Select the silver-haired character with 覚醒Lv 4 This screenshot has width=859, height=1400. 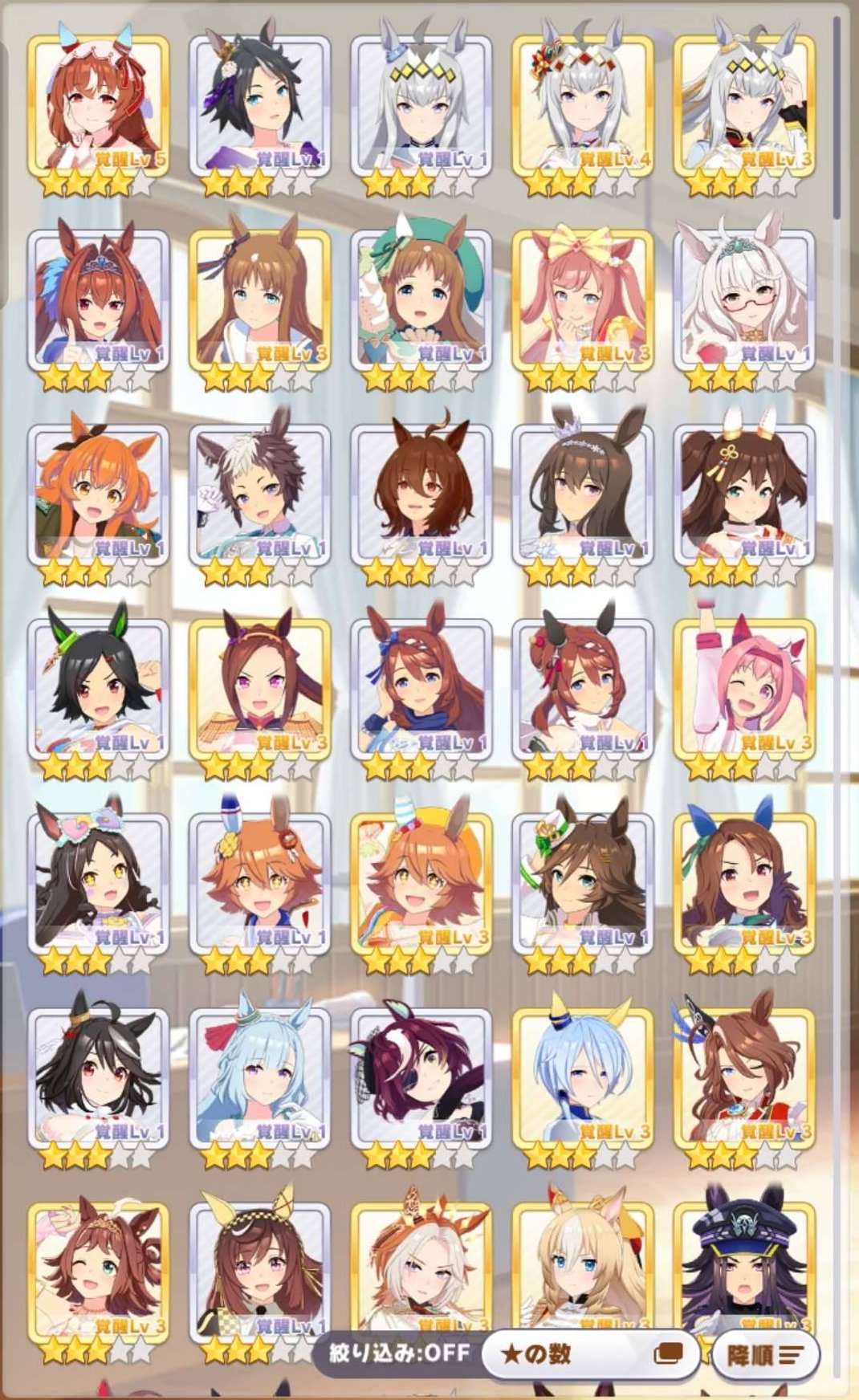(x=583, y=104)
